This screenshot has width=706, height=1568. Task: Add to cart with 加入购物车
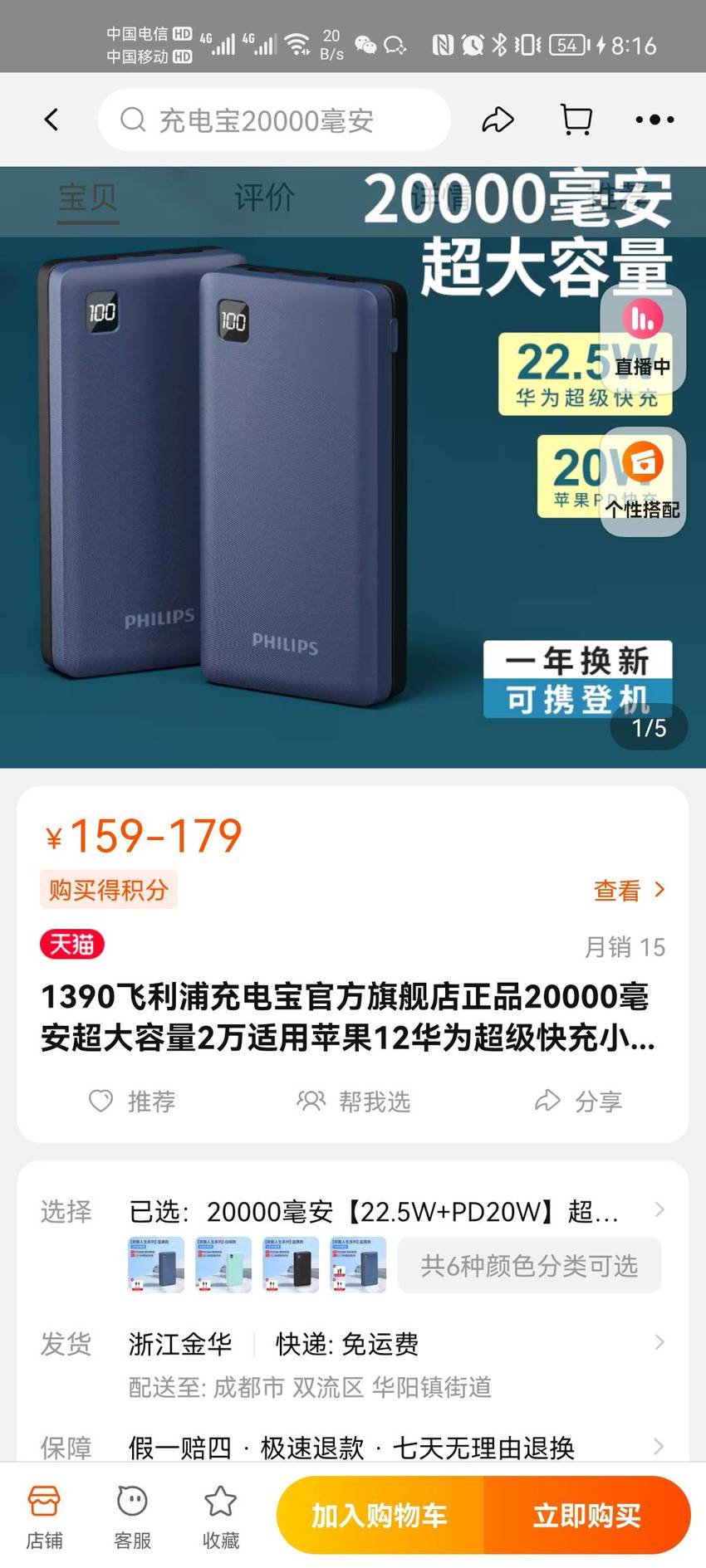(x=380, y=1515)
